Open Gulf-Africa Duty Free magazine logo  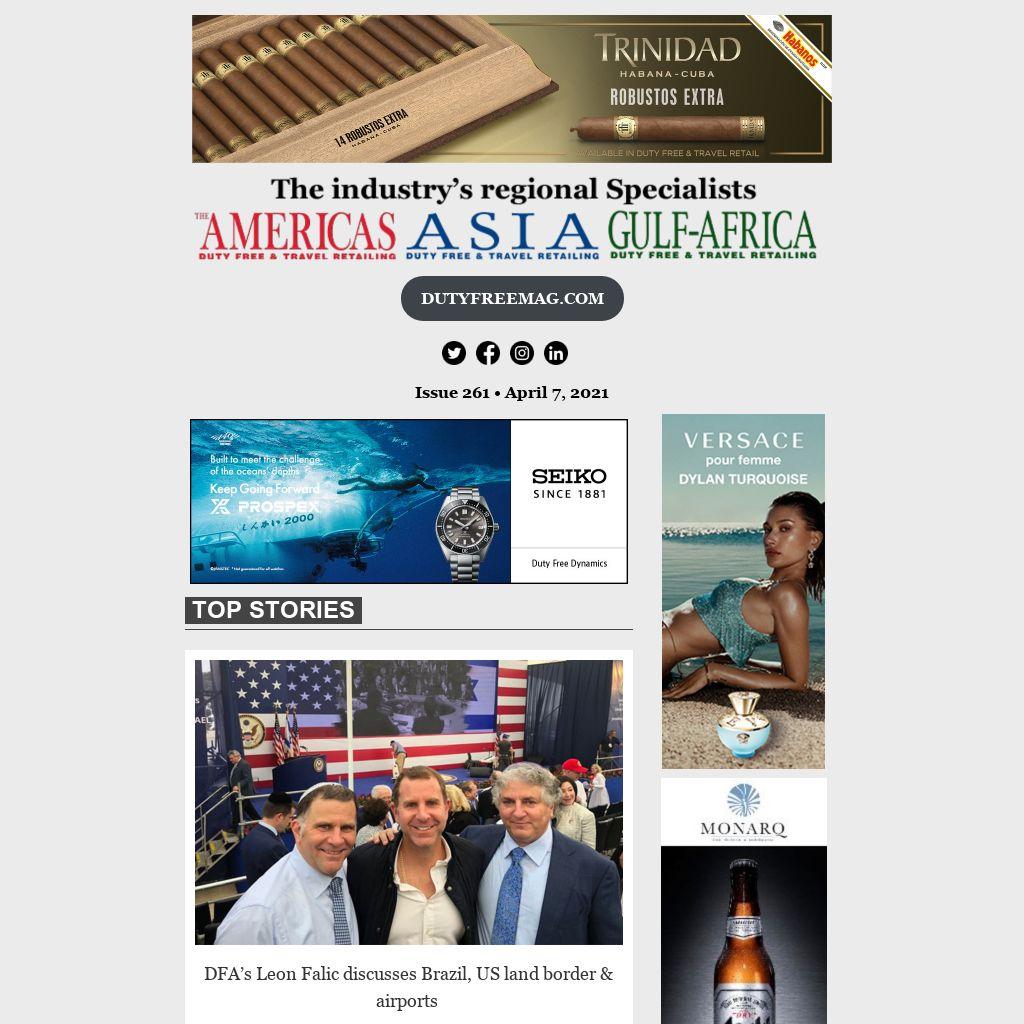coord(712,236)
